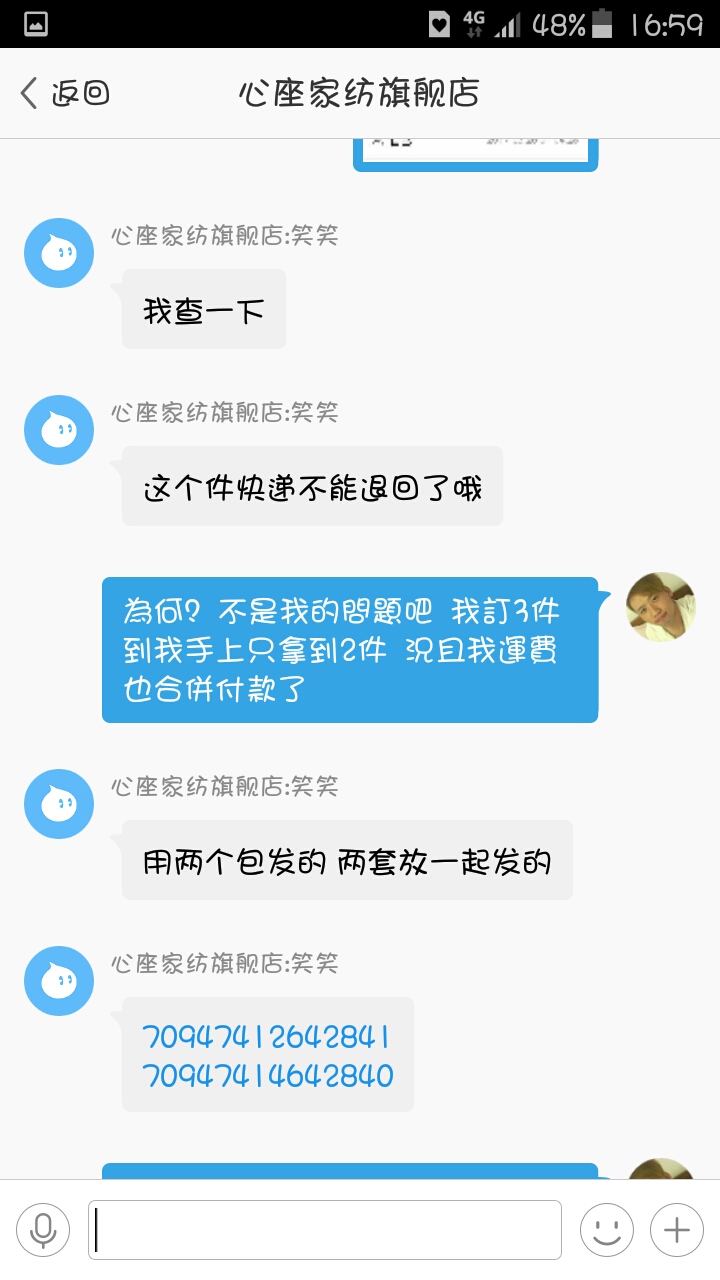Open the plus attachment menu
This screenshot has height=1280, width=720.
click(677, 1229)
